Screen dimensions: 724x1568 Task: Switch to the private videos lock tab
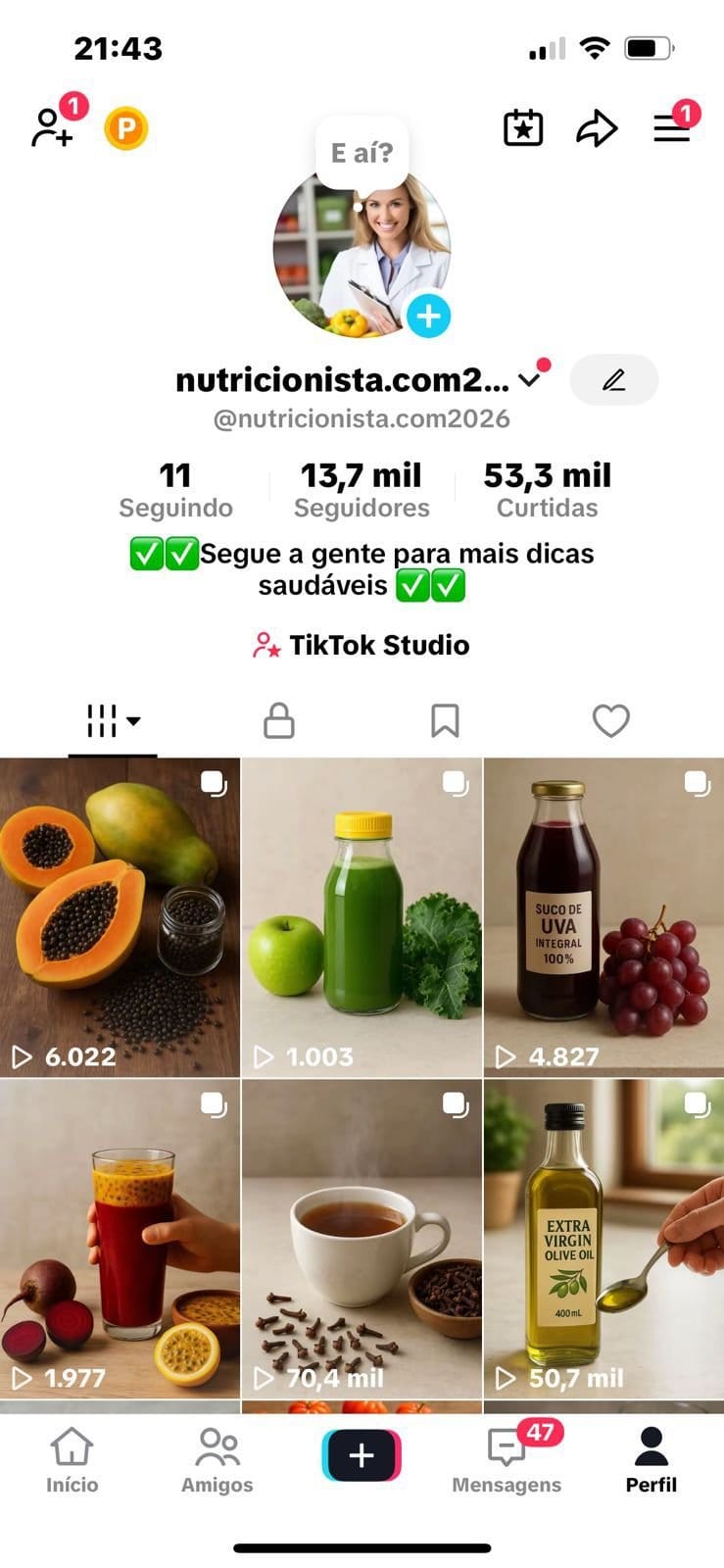point(278,721)
